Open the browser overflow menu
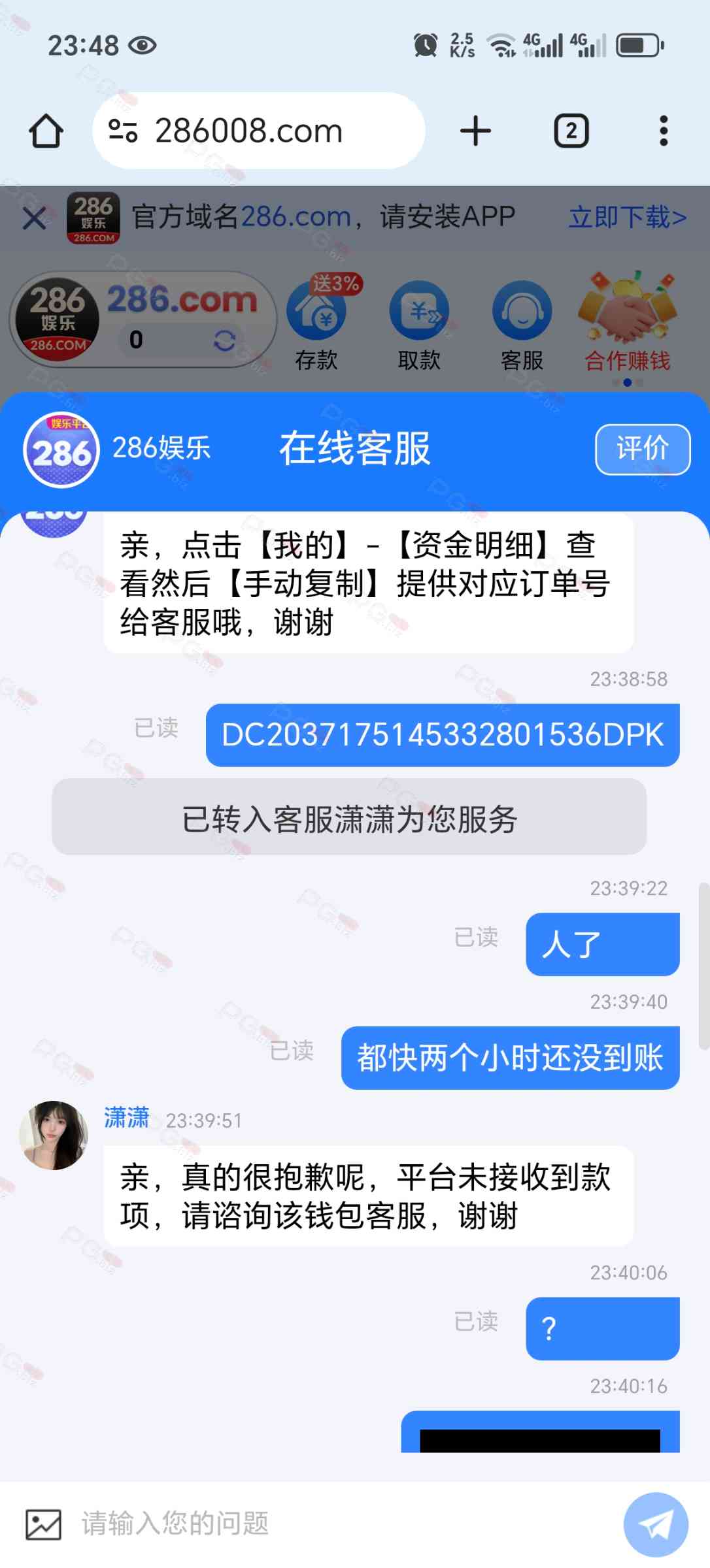This screenshot has width=710, height=1568. click(664, 131)
